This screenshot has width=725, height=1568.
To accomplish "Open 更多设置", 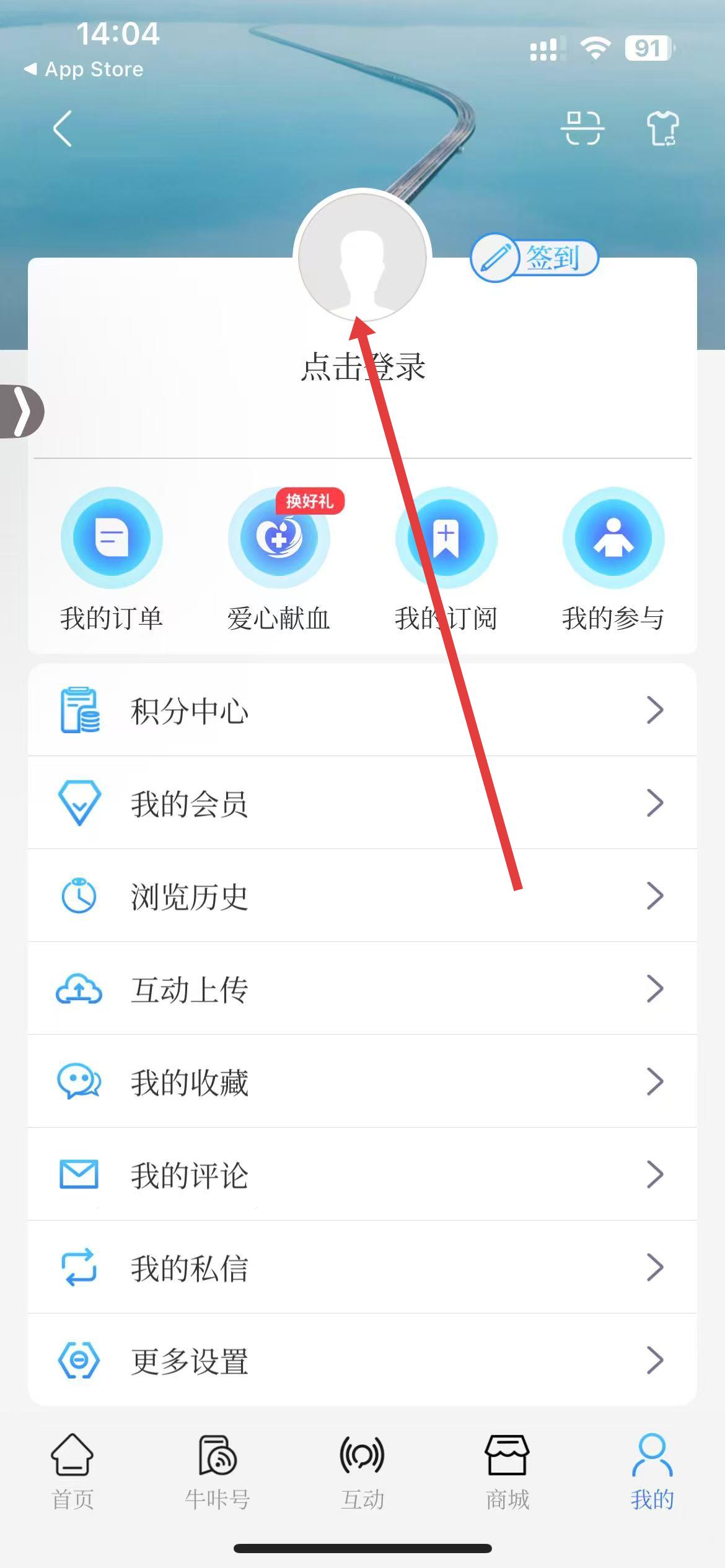I will click(362, 1360).
